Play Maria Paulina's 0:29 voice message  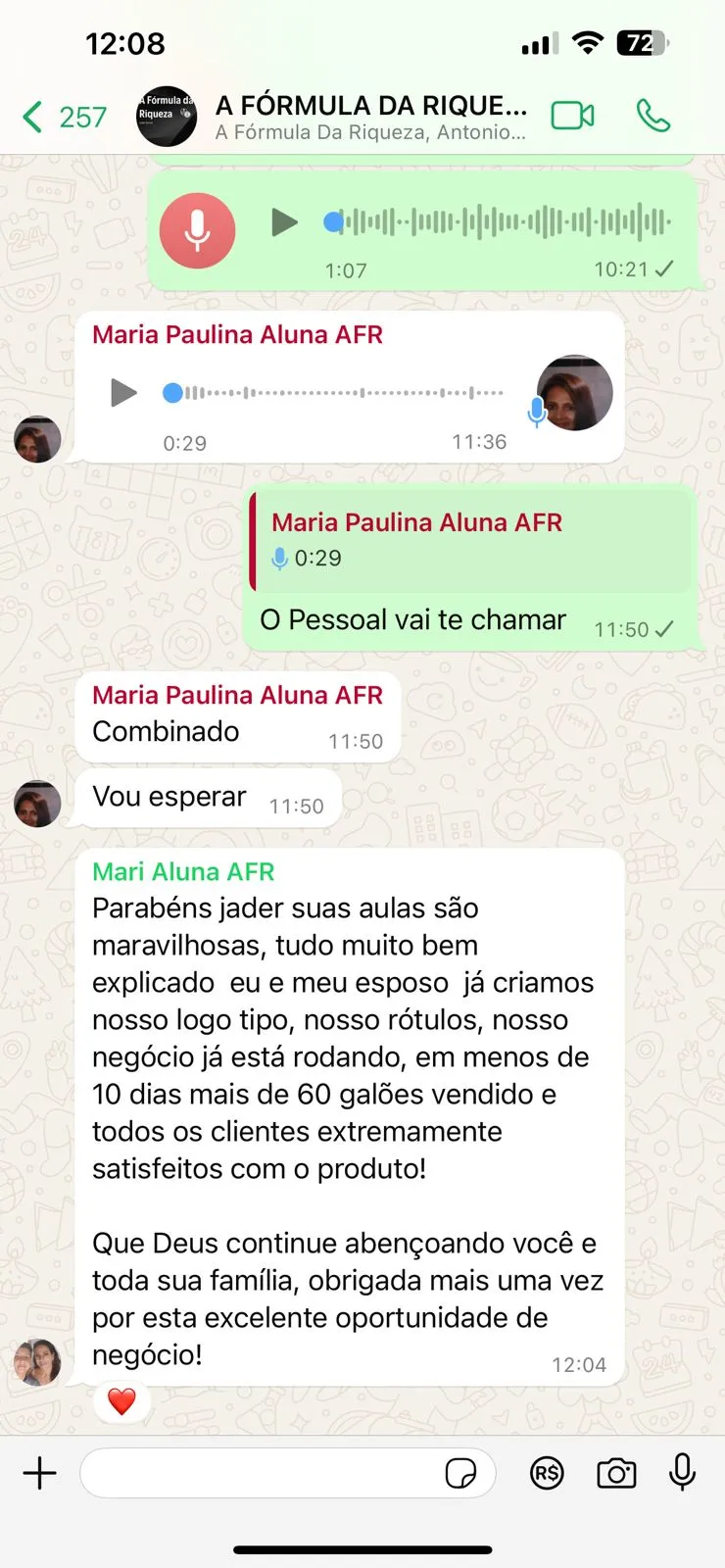click(x=123, y=393)
